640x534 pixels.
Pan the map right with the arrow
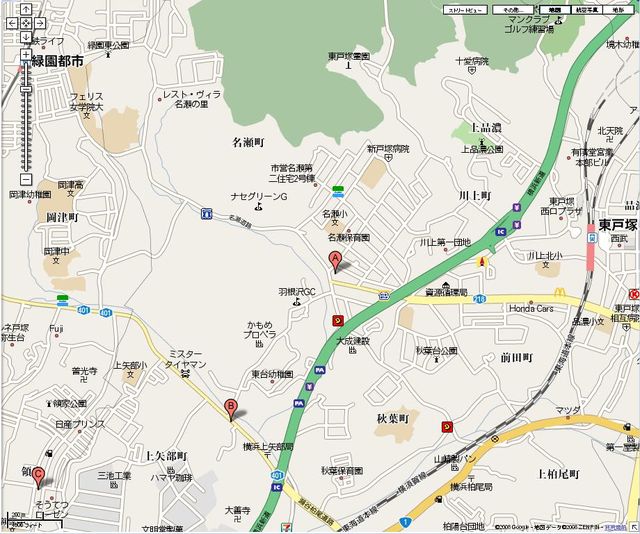tap(40, 22)
